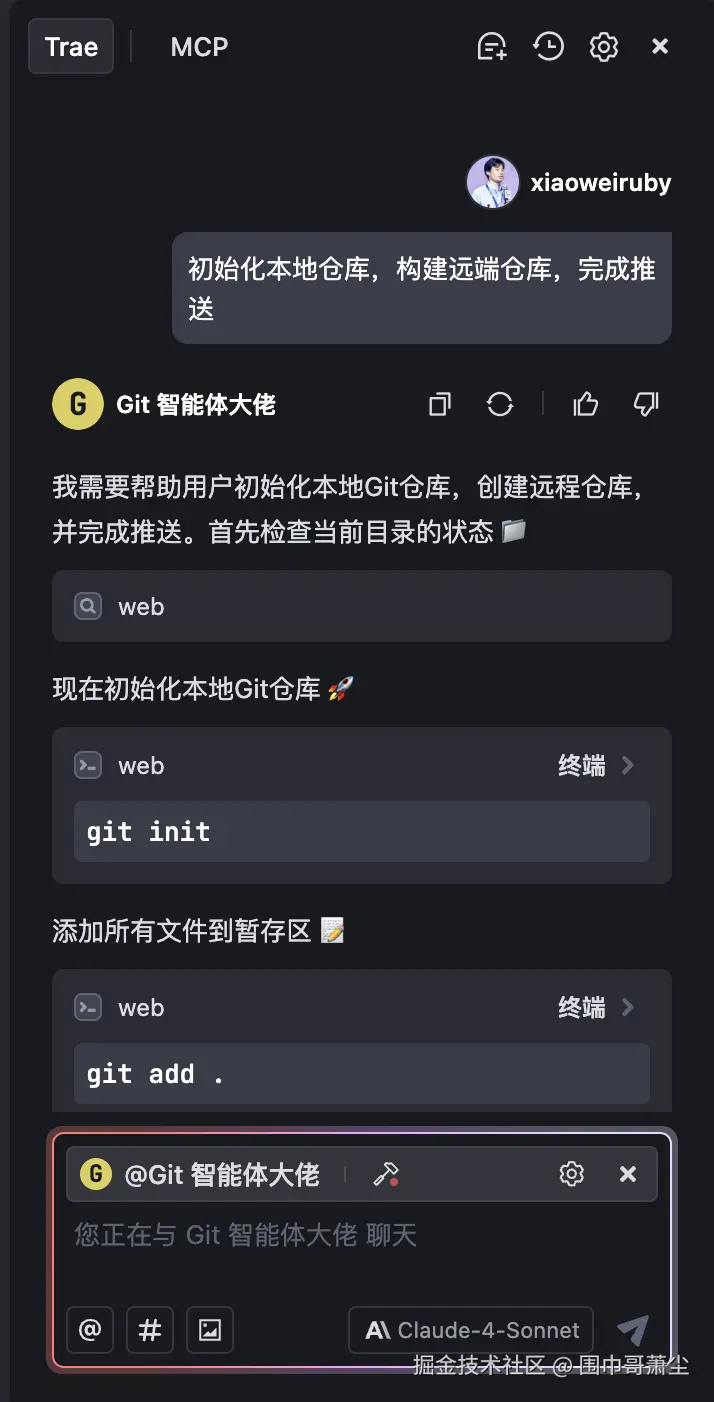
Task: Open the Git 智能体大佬 agent settings
Action: click(572, 1174)
